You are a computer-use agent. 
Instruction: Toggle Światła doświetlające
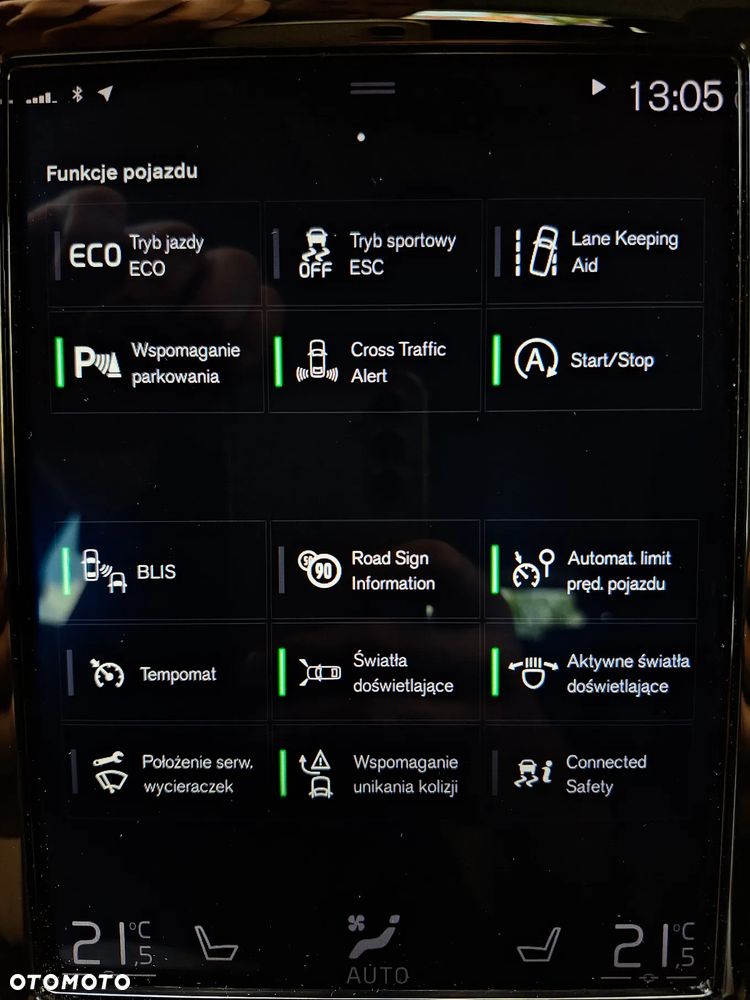coord(376,672)
